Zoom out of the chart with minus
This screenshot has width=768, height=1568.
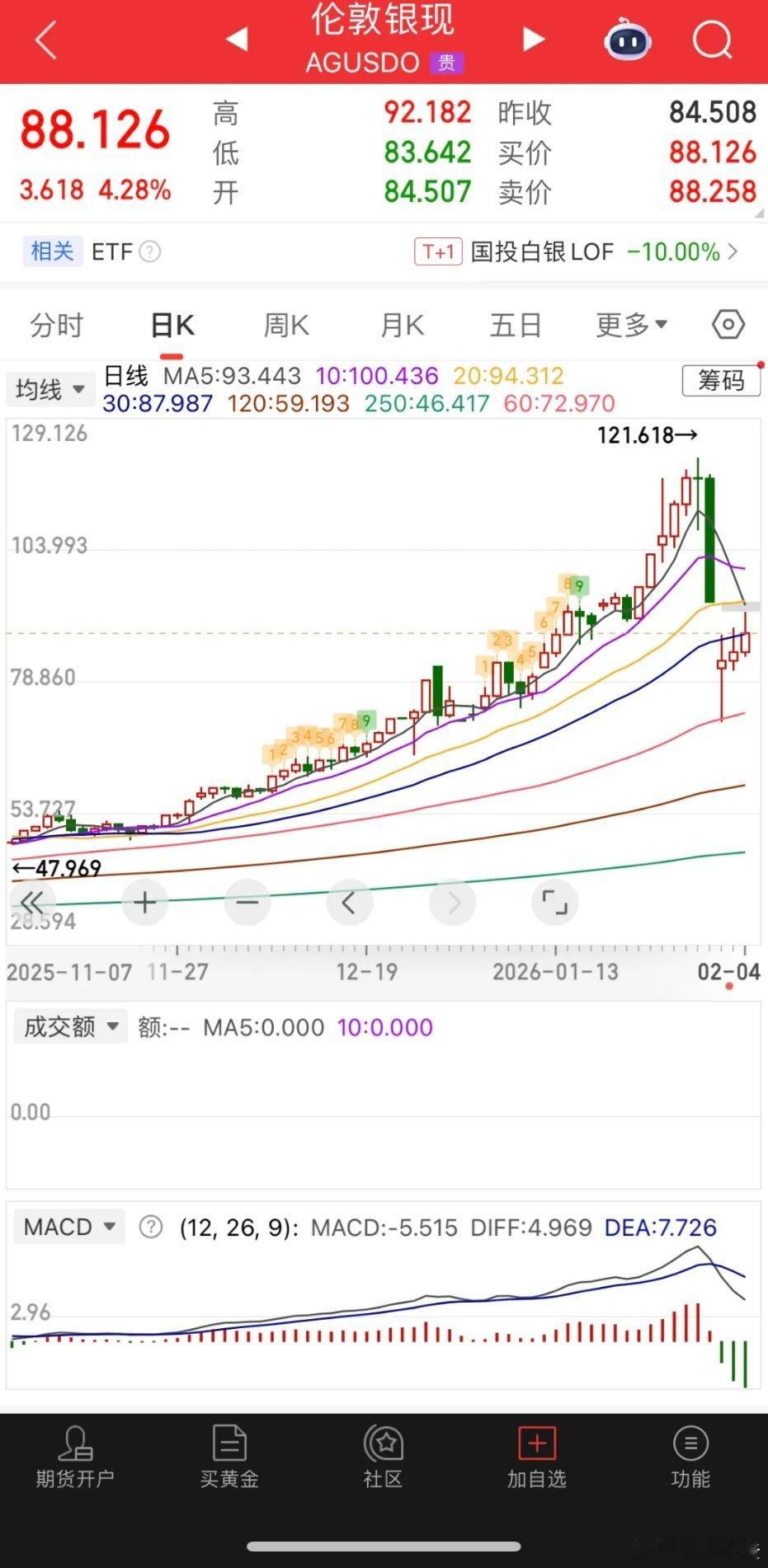[247, 902]
